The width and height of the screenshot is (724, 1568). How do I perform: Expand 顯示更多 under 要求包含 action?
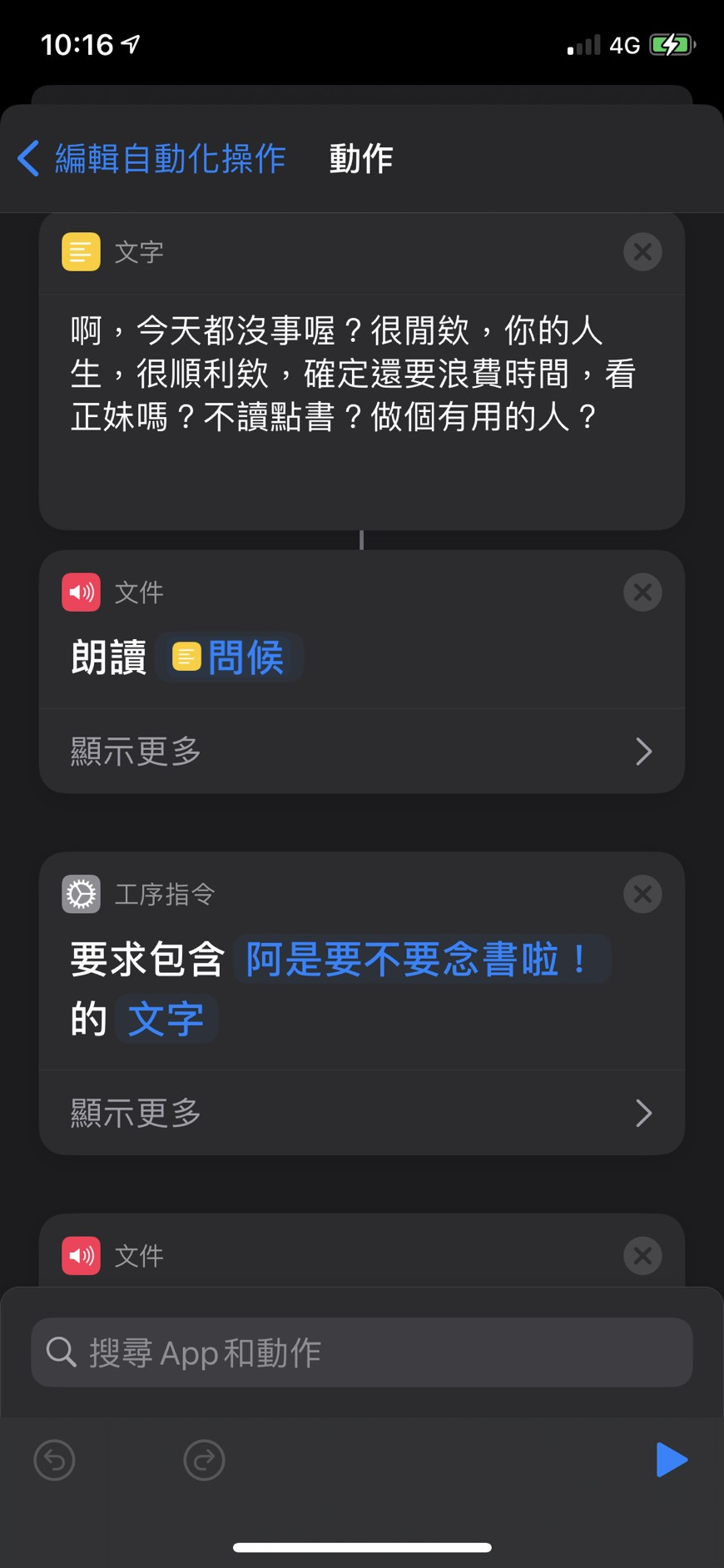pos(361,1113)
